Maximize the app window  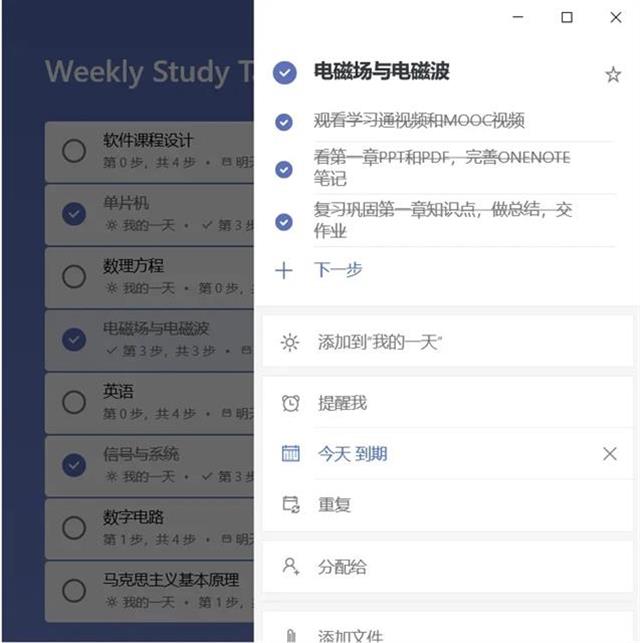[x=567, y=17]
